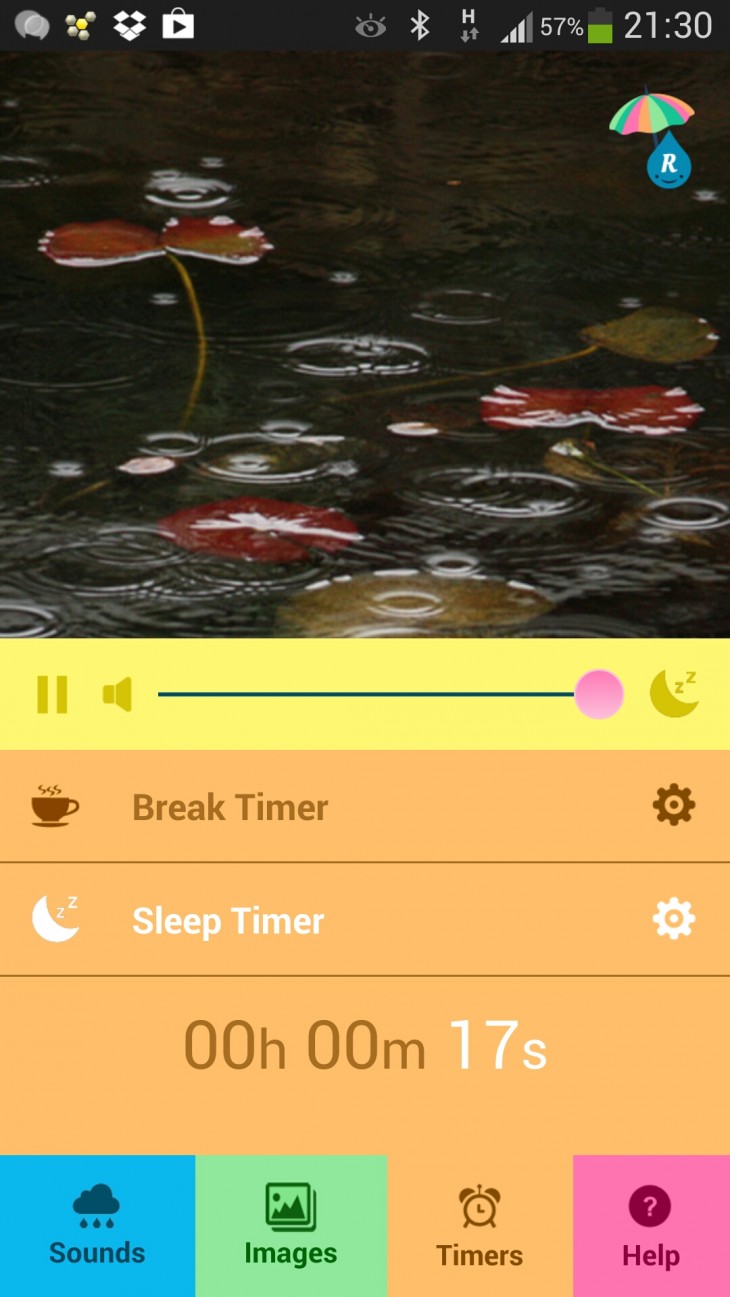The width and height of the screenshot is (730, 1297).
Task: Click the coffee cup Break Timer icon
Action: 55,806
